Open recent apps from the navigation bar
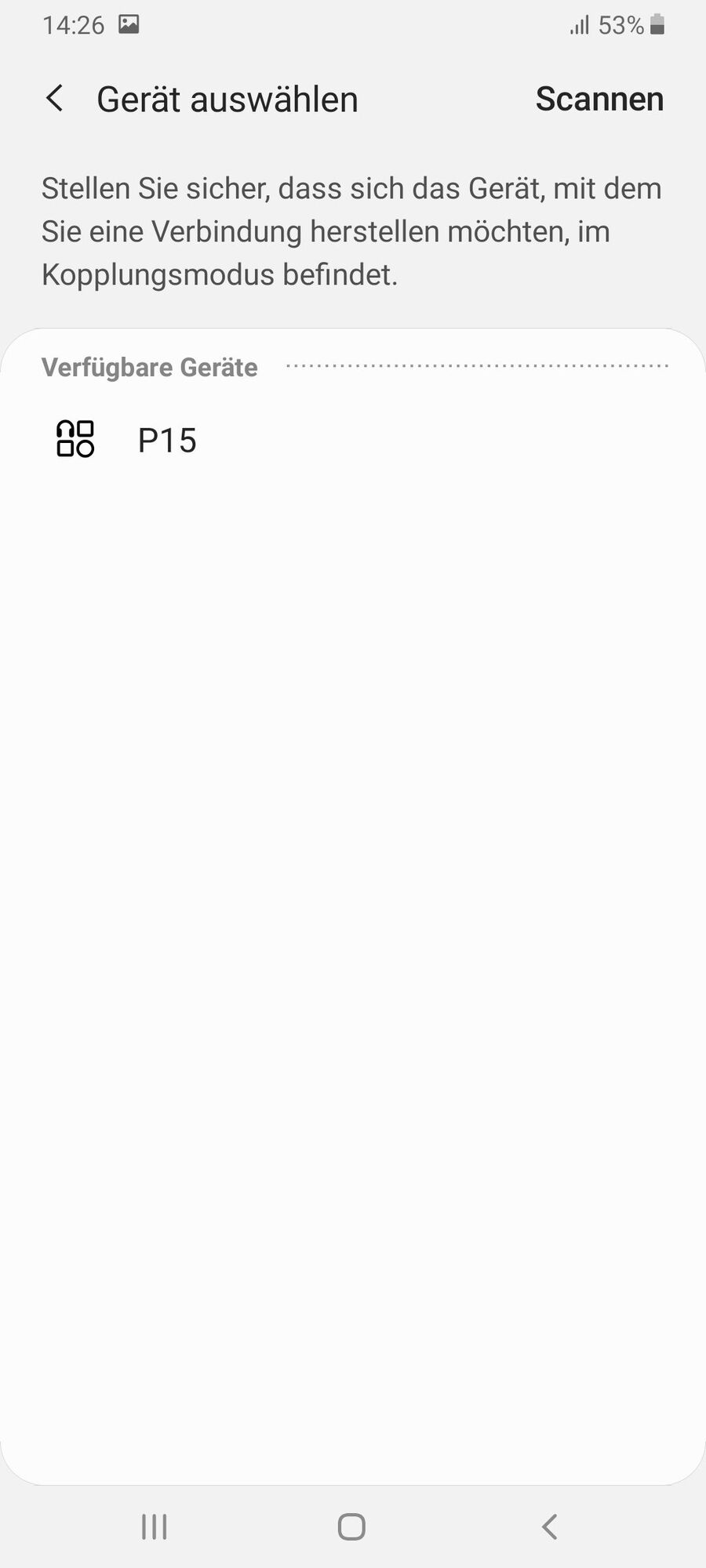The image size is (706, 1568). pyautogui.click(x=155, y=1526)
